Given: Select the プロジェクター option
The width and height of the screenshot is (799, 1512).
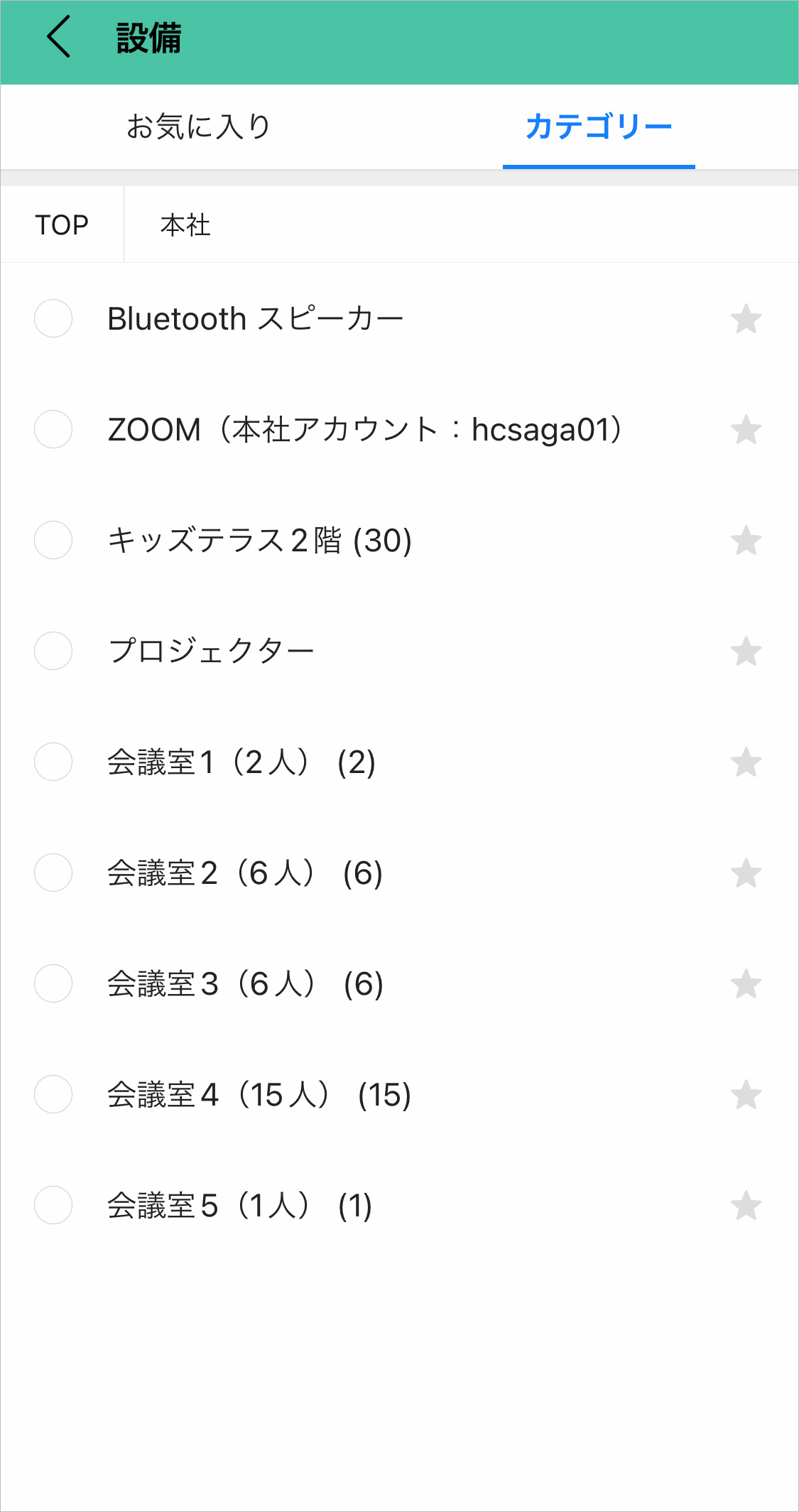Looking at the screenshot, I should [x=53, y=651].
